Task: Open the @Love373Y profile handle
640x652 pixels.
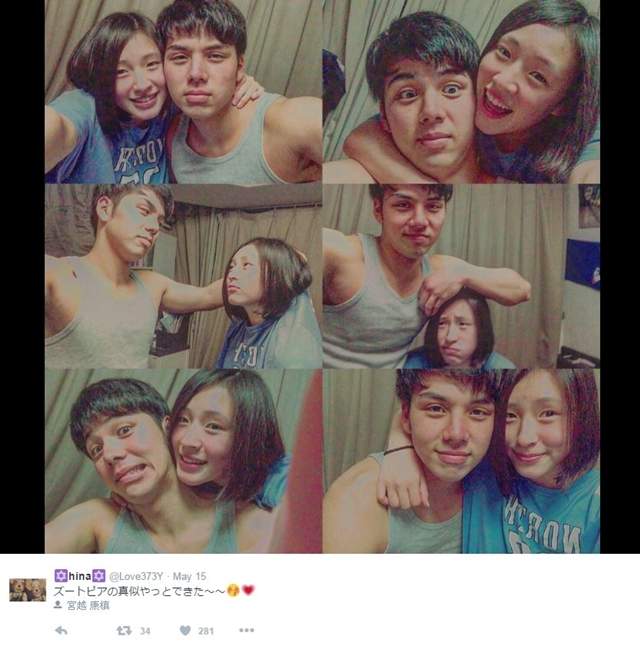Action: [135, 577]
